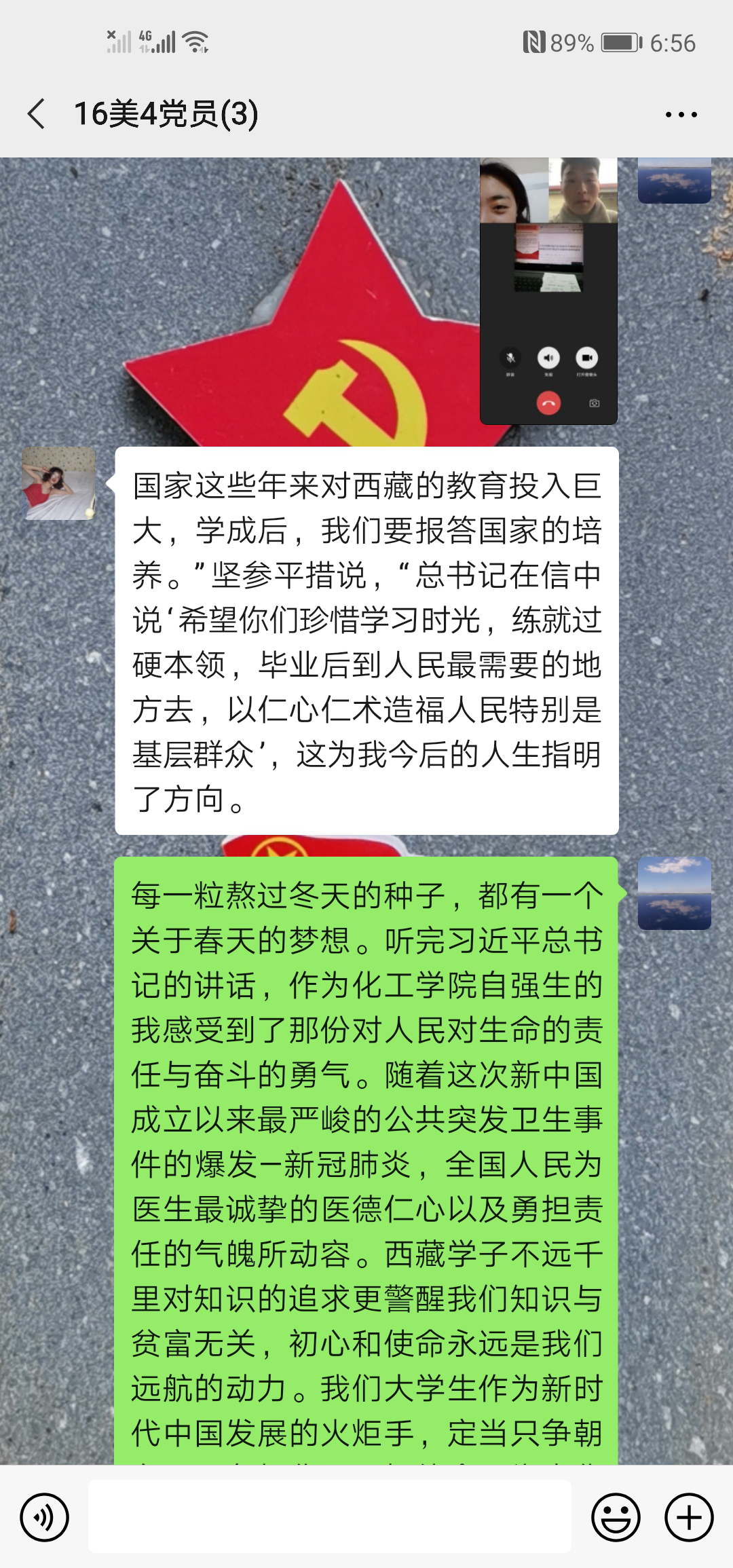The image size is (733, 1568).
Task: Switch to voice message input
Action: [x=44, y=1517]
